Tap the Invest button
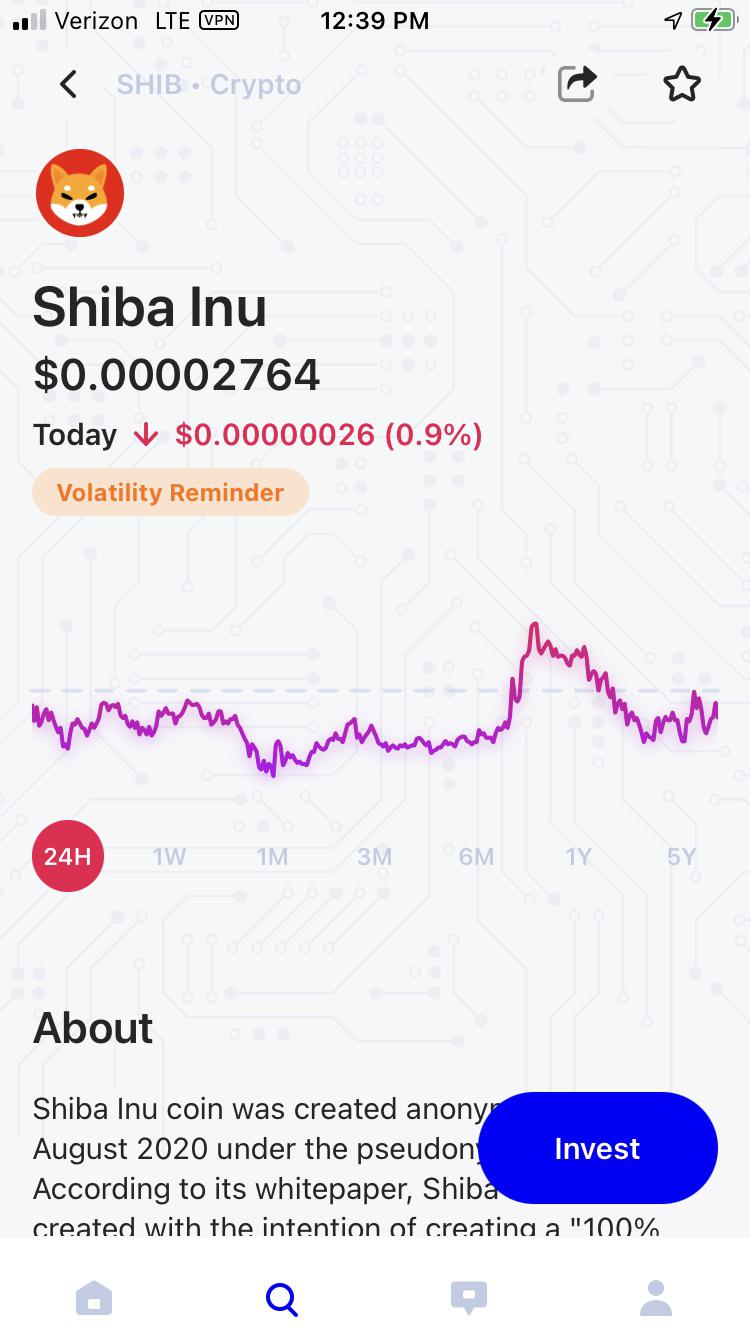Viewport: 750px width, 1334px height. (598, 1148)
